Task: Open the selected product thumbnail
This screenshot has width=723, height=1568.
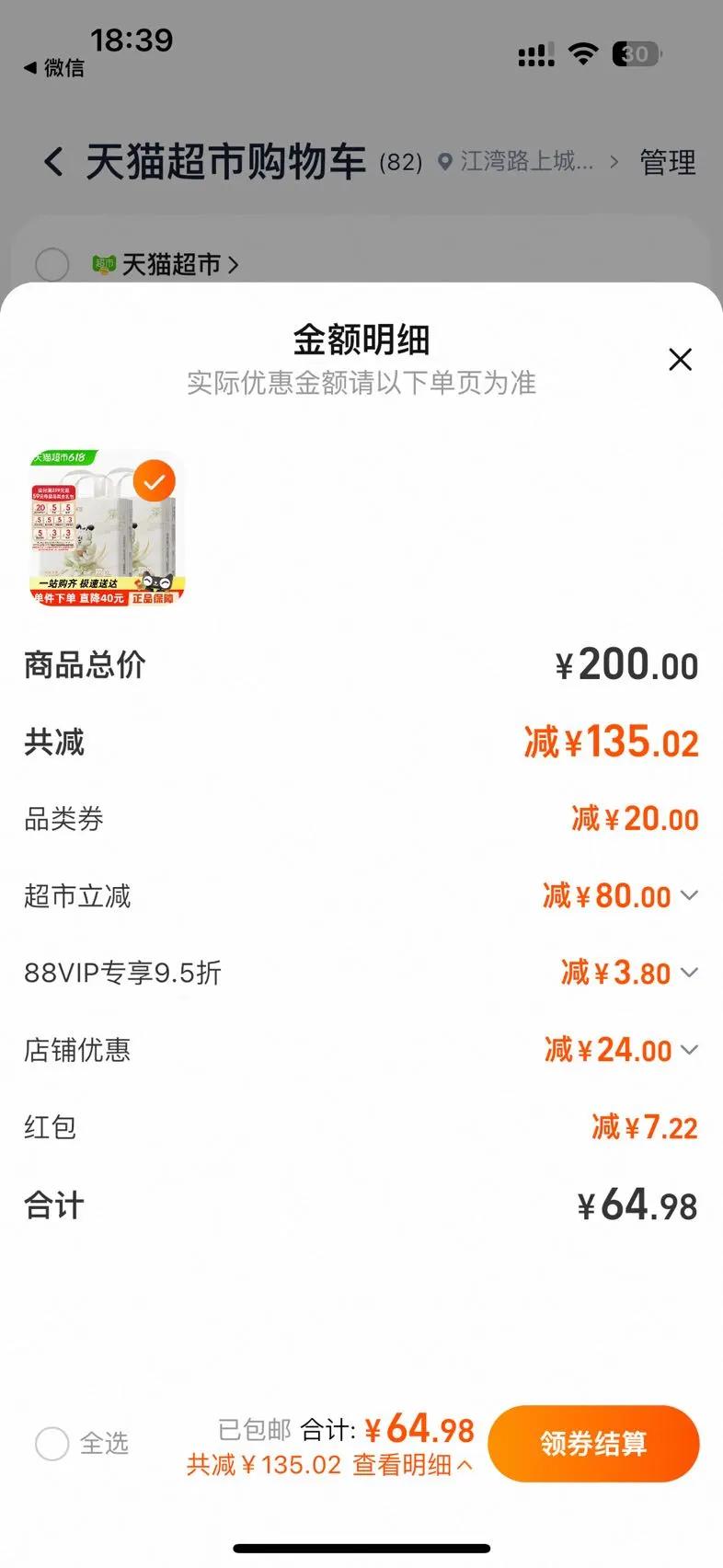Action: tap(108, 527)
